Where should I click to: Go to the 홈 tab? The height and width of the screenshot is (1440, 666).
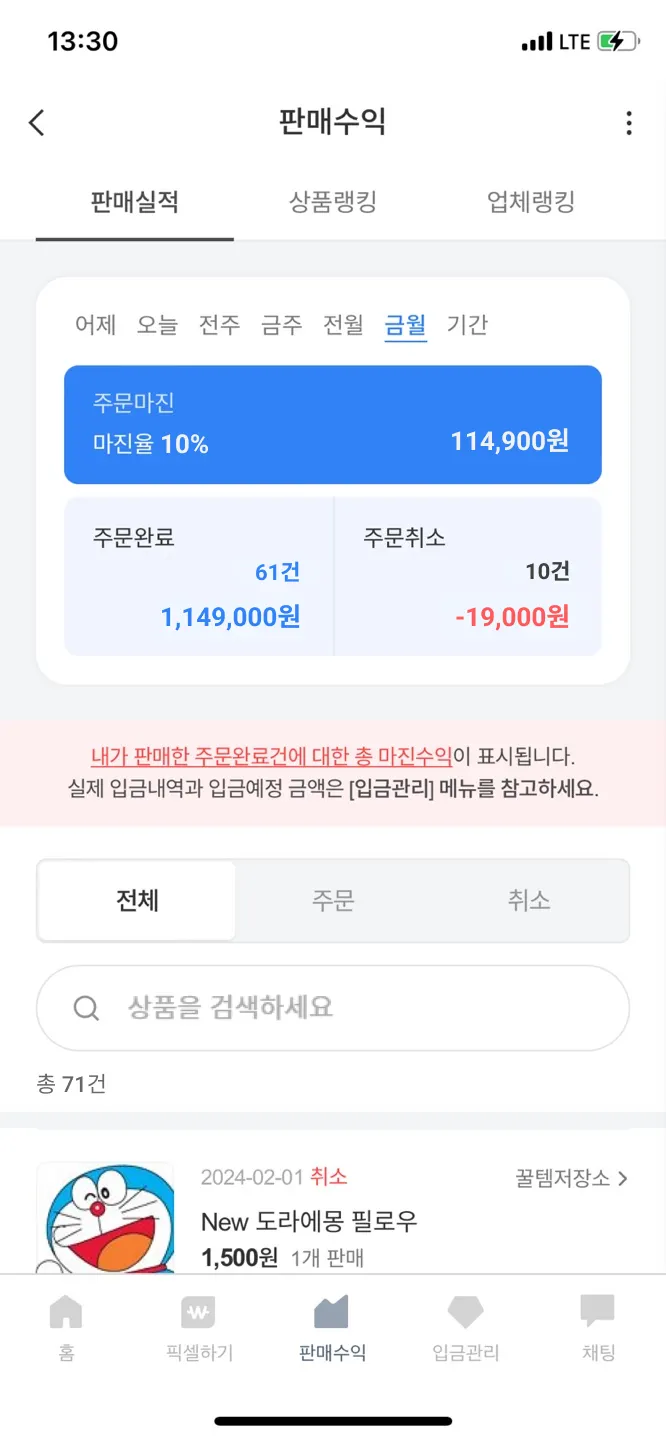coord(66,1327)
